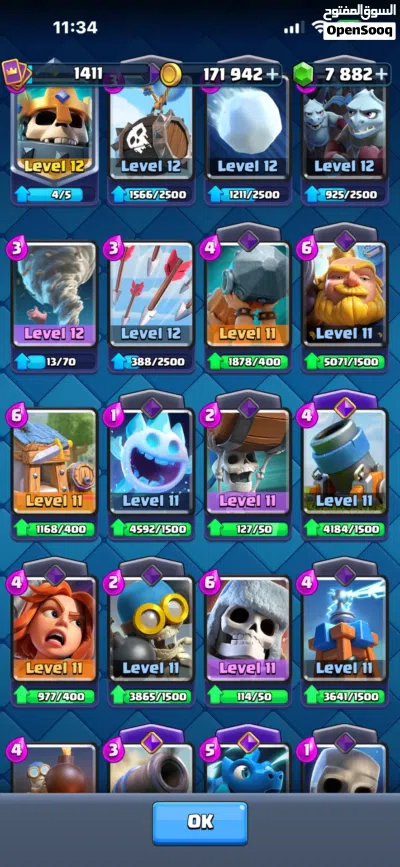View the Minions card 925/2500
This screenshot has width=400, height=867.
point(344,133)
